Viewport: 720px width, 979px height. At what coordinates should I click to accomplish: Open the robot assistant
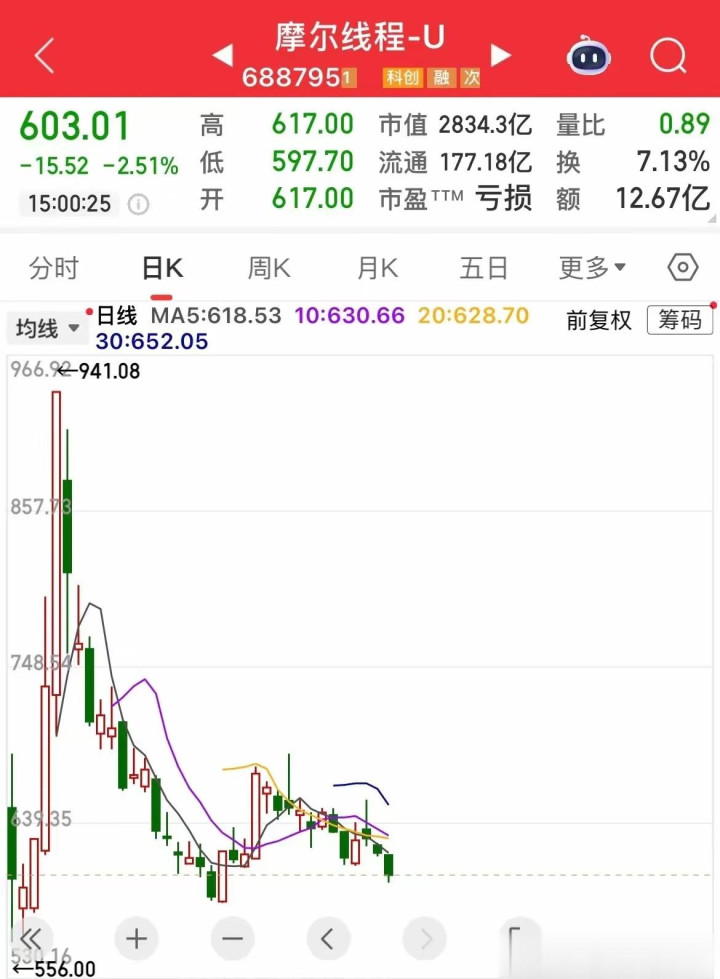point(589,56)
